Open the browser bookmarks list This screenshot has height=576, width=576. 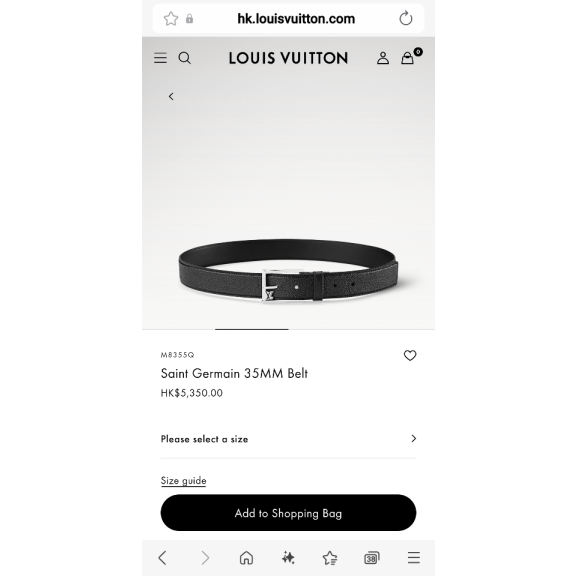pos(330,558)
